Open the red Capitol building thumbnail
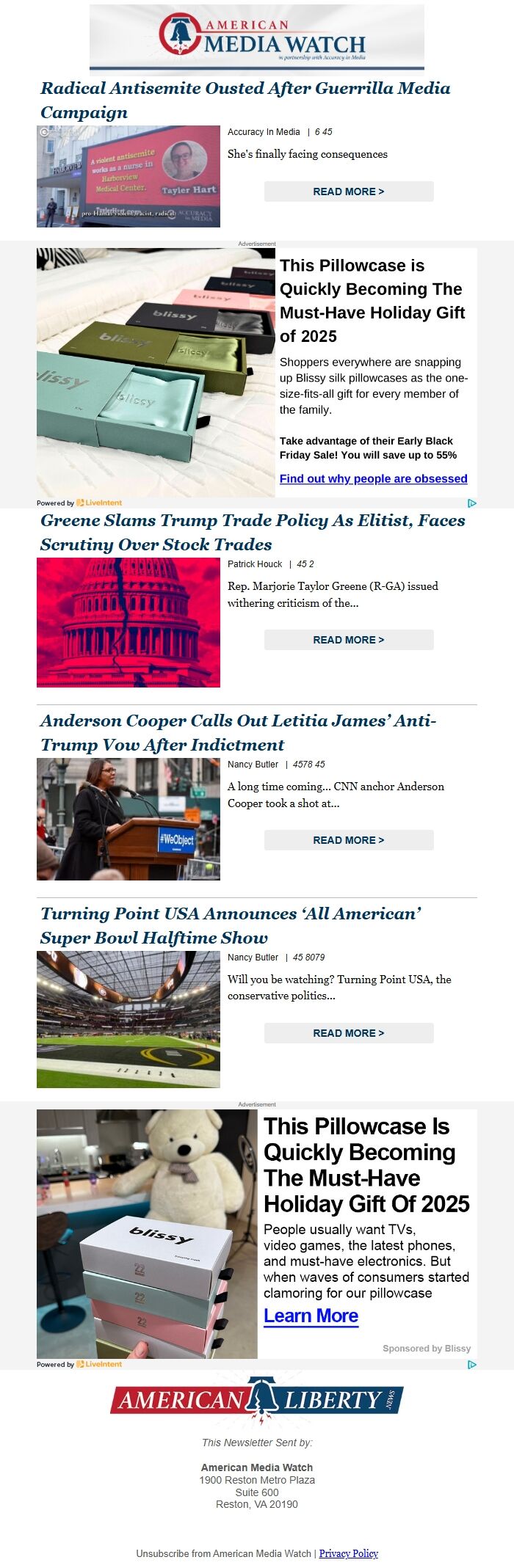The width and height of the screenshot is (514, 1568). point(128,622)
